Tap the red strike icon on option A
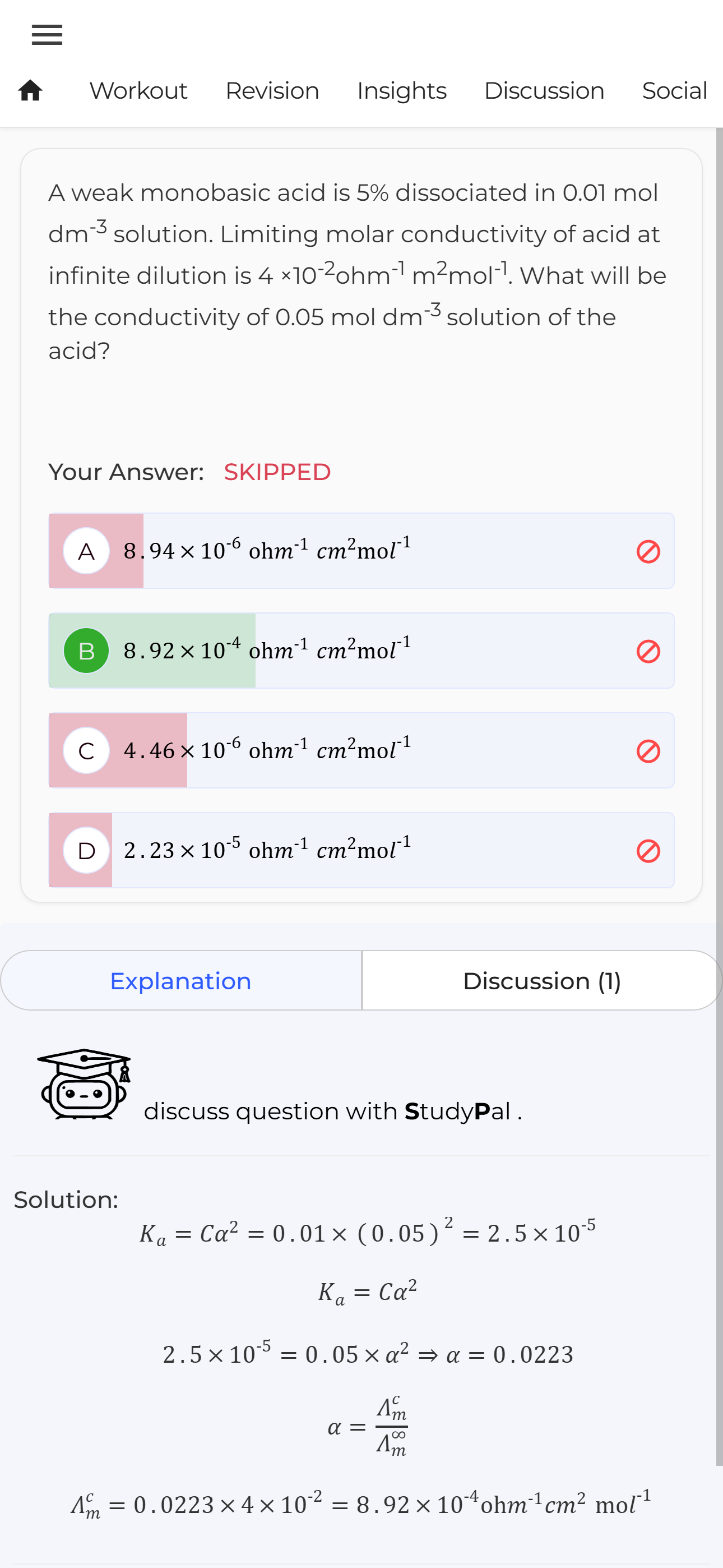 pyautogui.click(x=648, y=551)
